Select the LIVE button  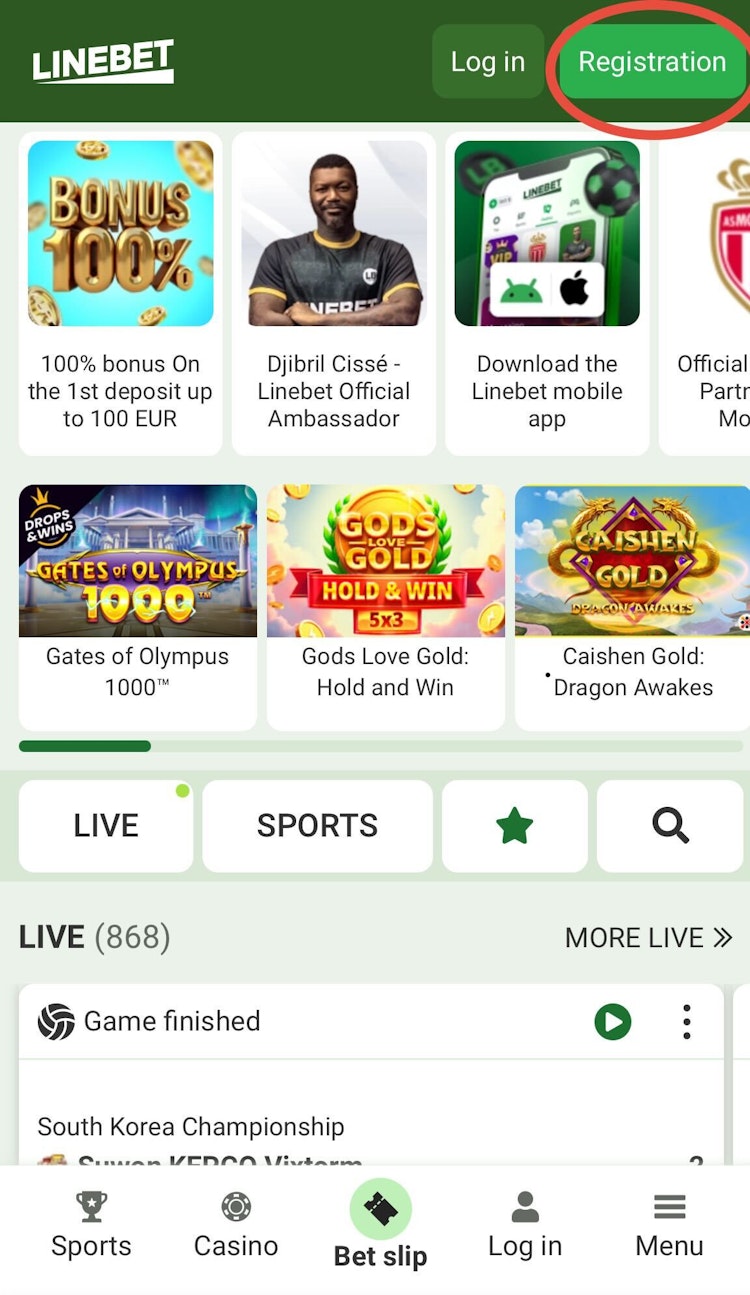coord(106,826)
